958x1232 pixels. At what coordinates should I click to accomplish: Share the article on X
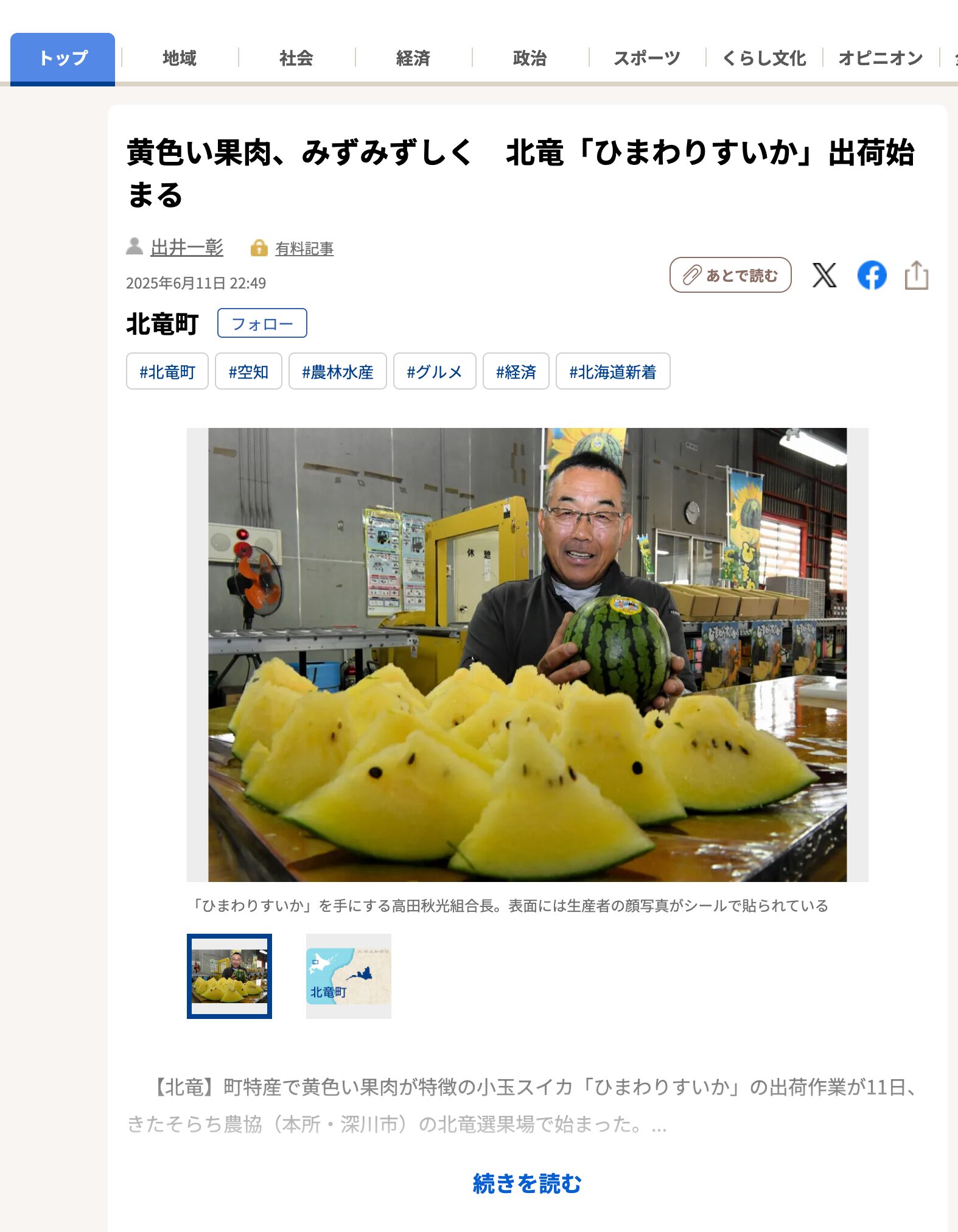point(823,275)
